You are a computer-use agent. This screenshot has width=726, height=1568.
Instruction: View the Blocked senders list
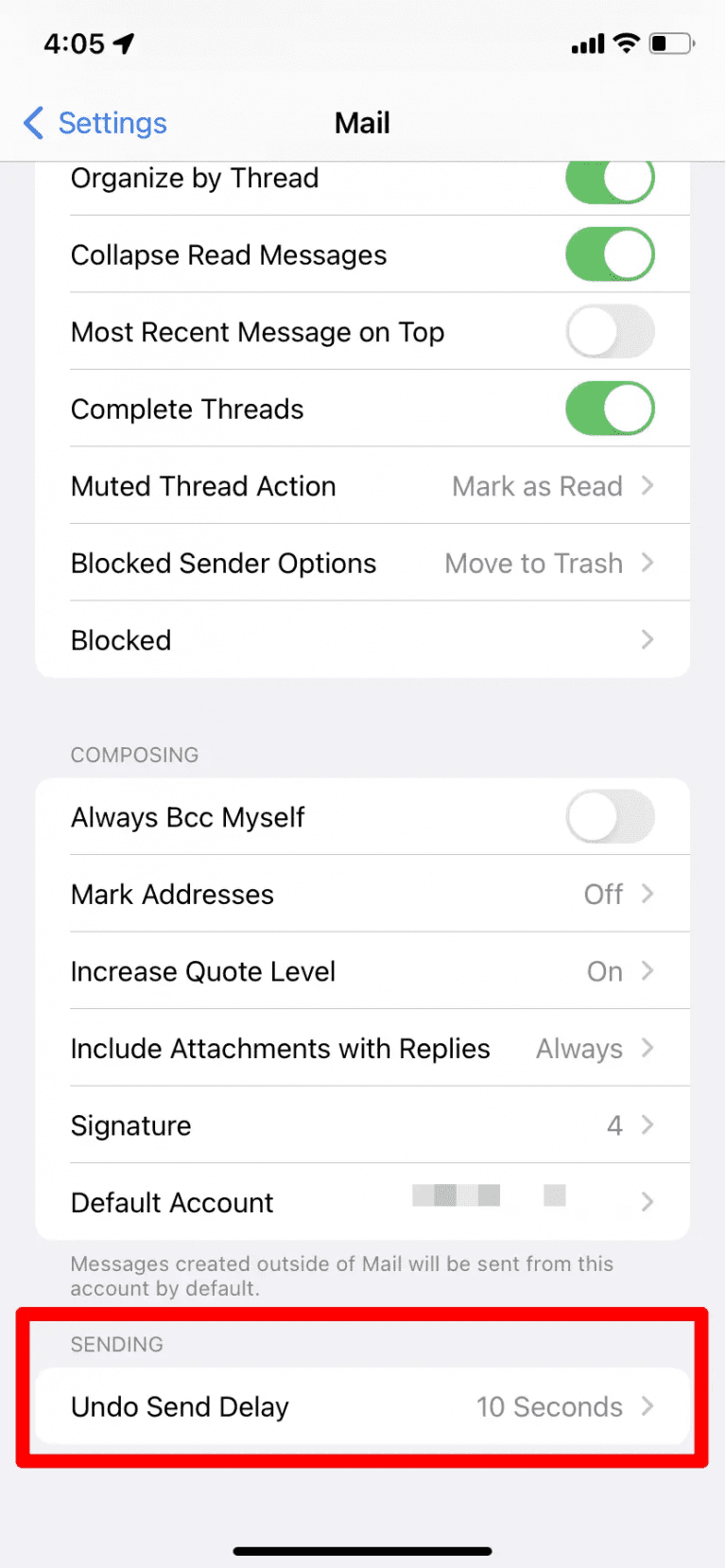(378, 639)
